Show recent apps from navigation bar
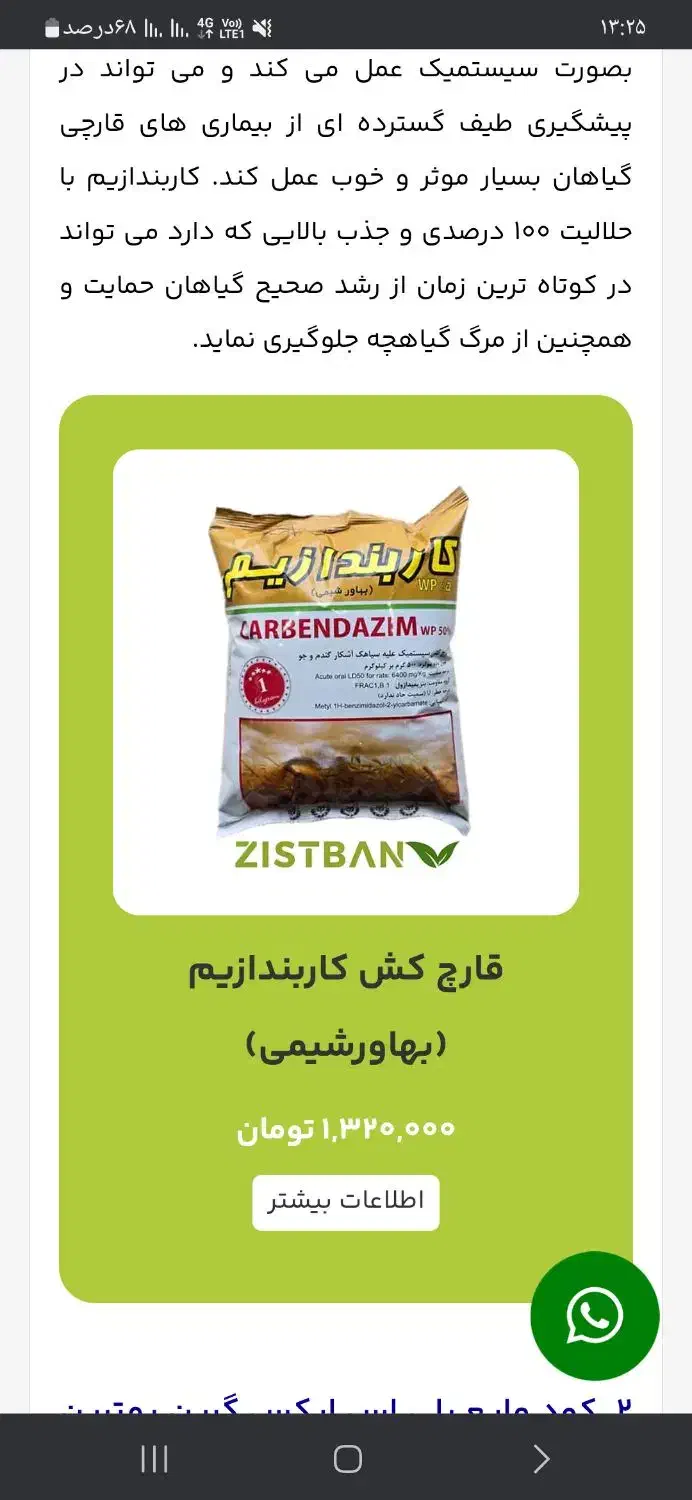 point(154,1459)
